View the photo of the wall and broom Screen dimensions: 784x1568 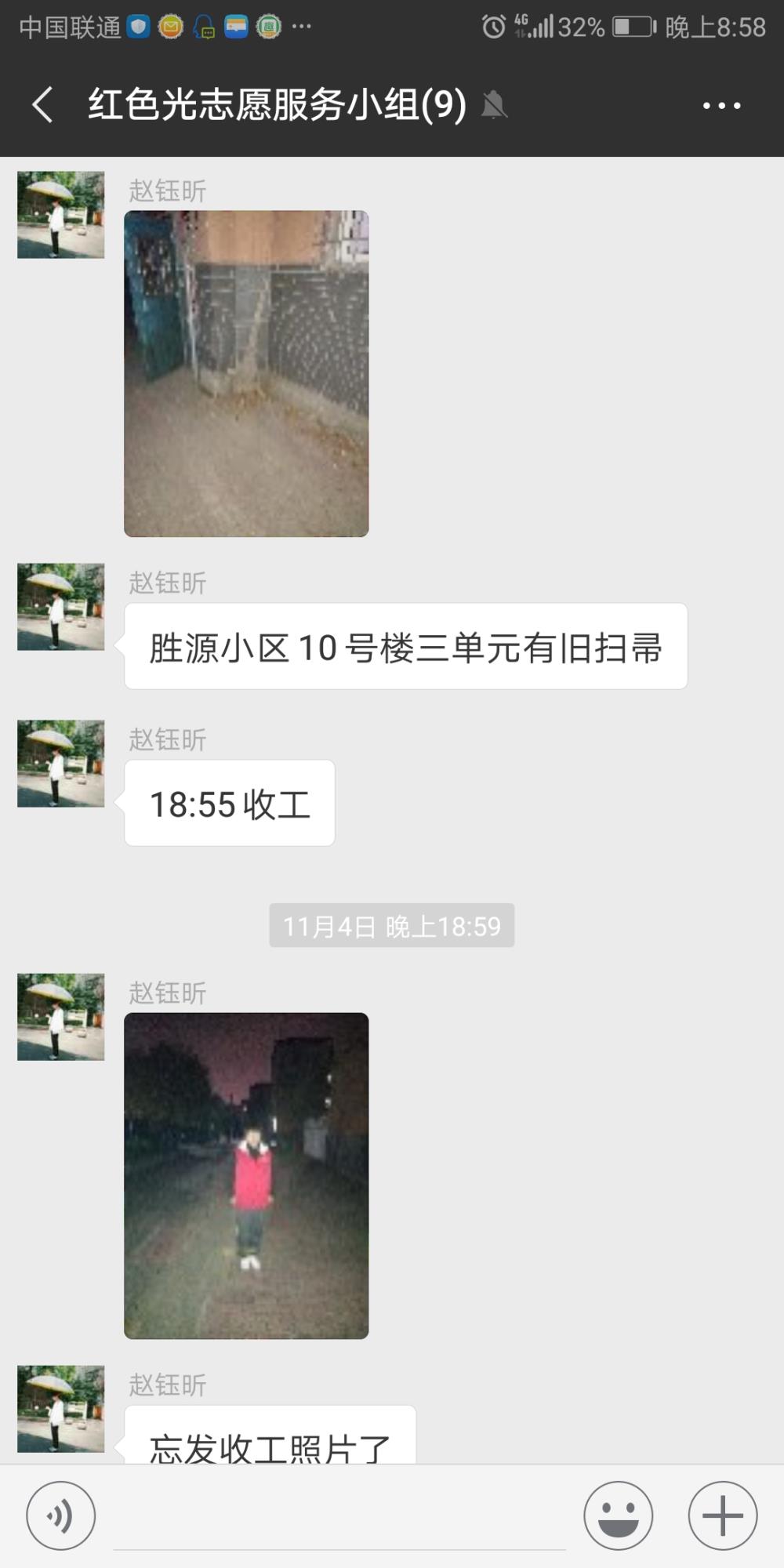pyautogui.click(x=246, y=373)
